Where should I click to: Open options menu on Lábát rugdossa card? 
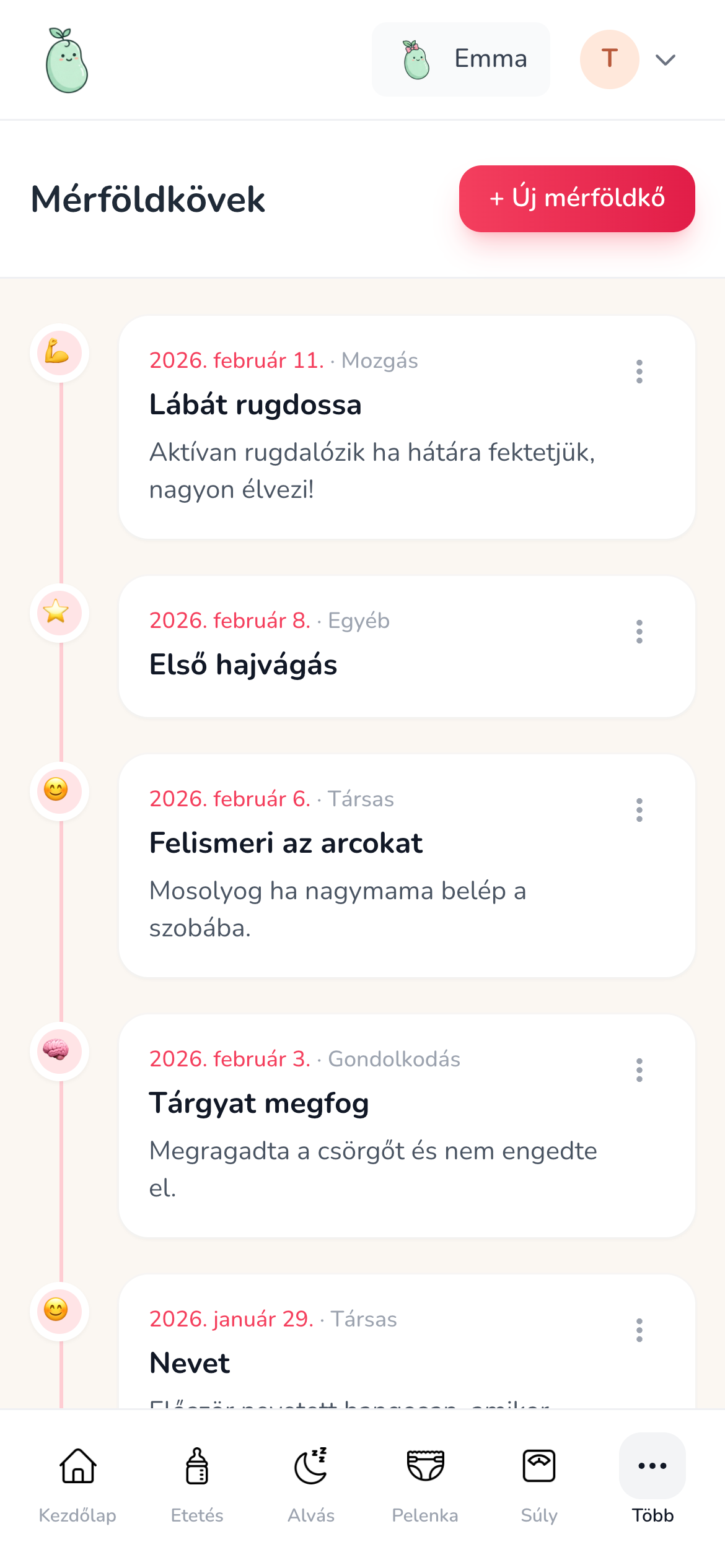639,372
